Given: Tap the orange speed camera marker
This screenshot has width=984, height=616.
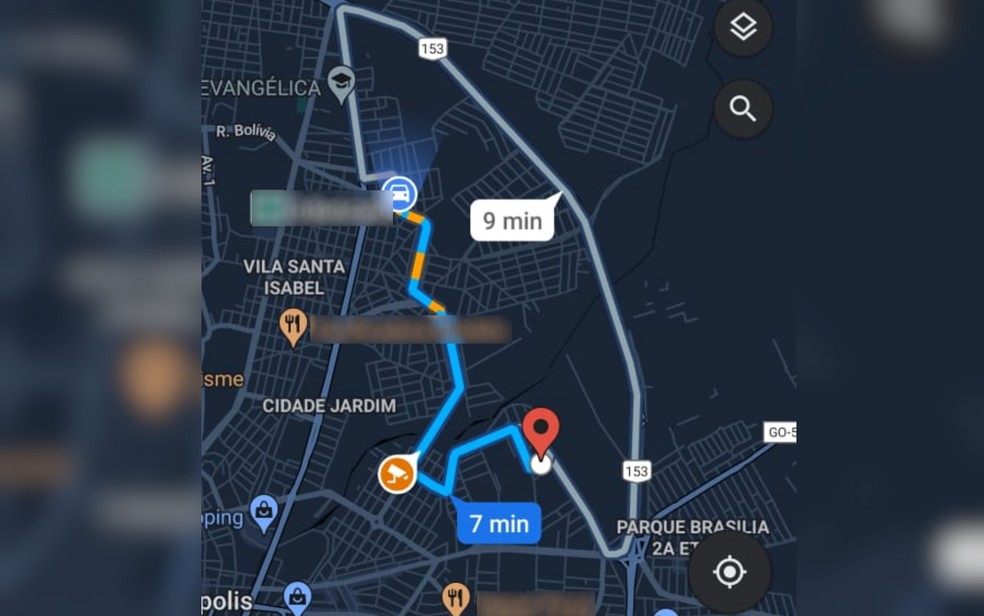Looking at the screenshot, I should [397, 473].
